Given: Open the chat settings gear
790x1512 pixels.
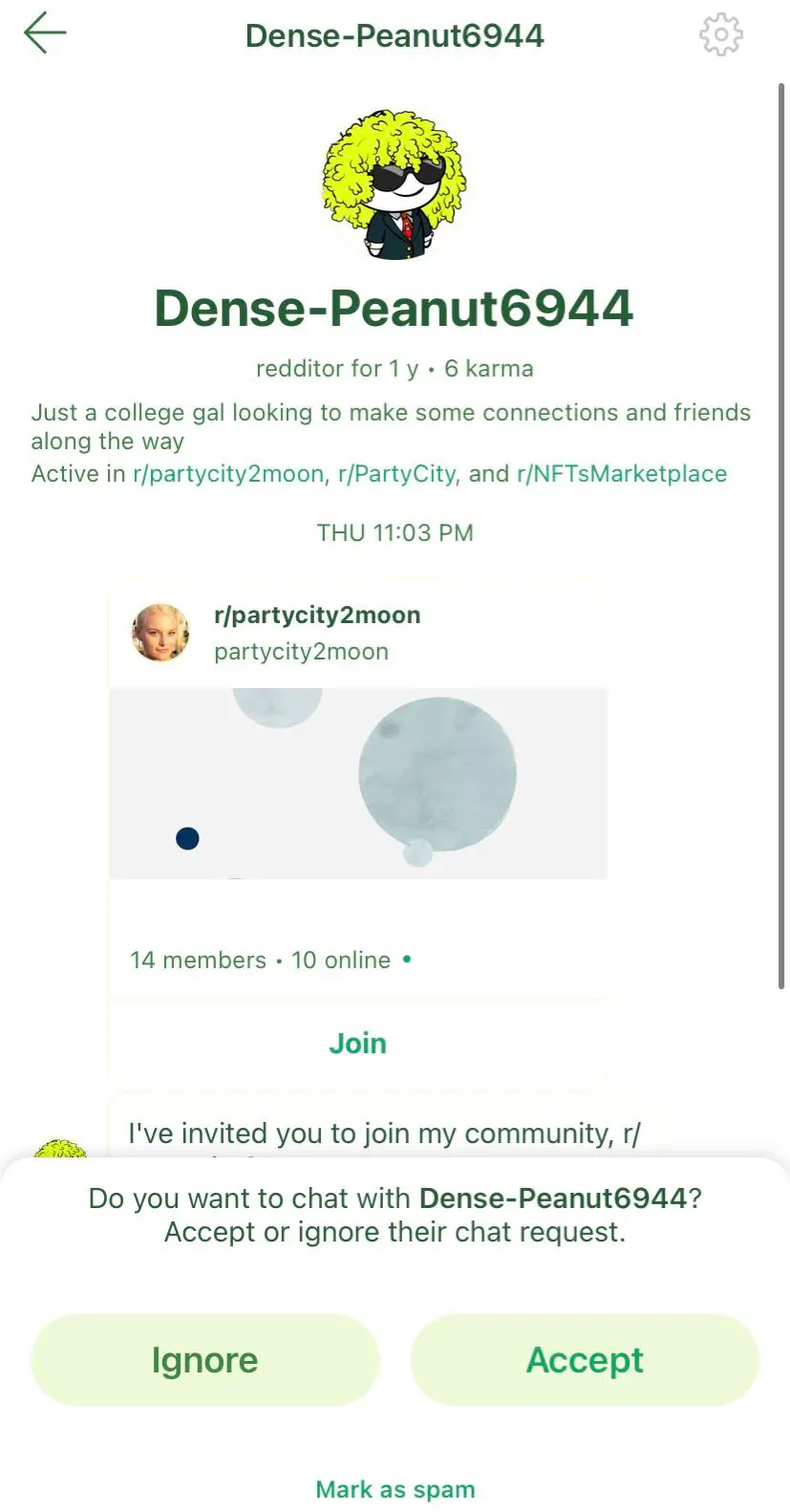Looking at the screenshot, I should 721,34.
